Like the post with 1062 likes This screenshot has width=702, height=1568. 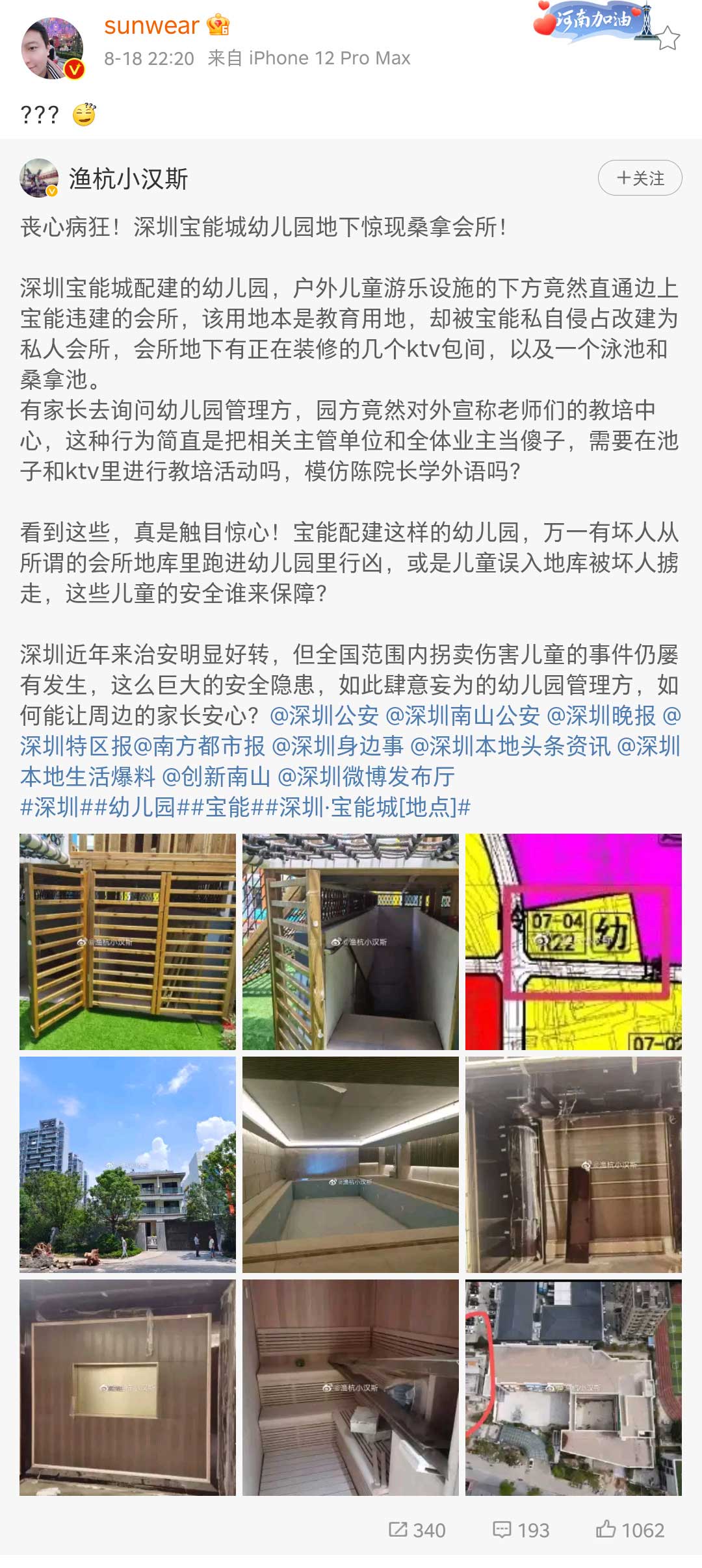pyautogui.click(x=630, y=1530)
